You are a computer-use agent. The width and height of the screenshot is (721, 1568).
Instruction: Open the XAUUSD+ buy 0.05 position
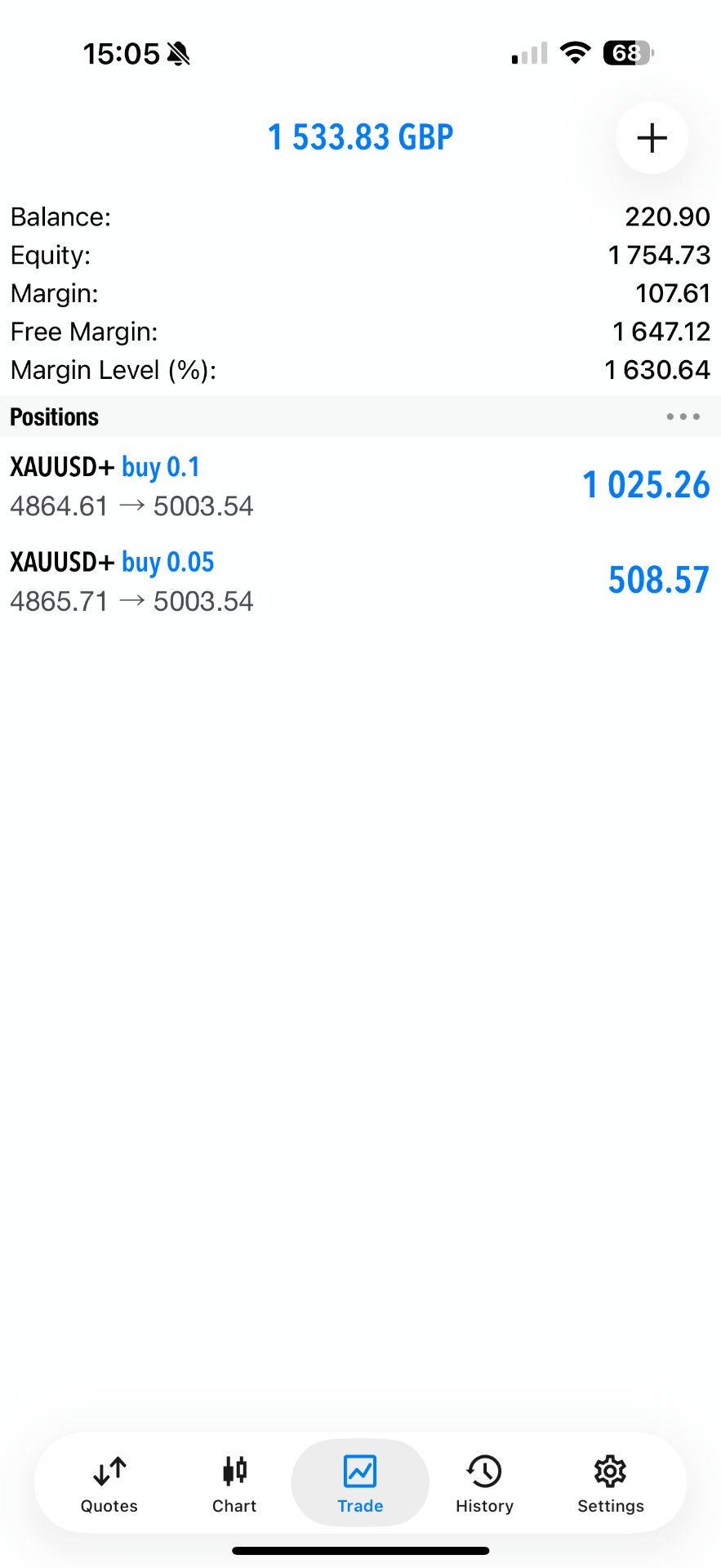(360, 581)
